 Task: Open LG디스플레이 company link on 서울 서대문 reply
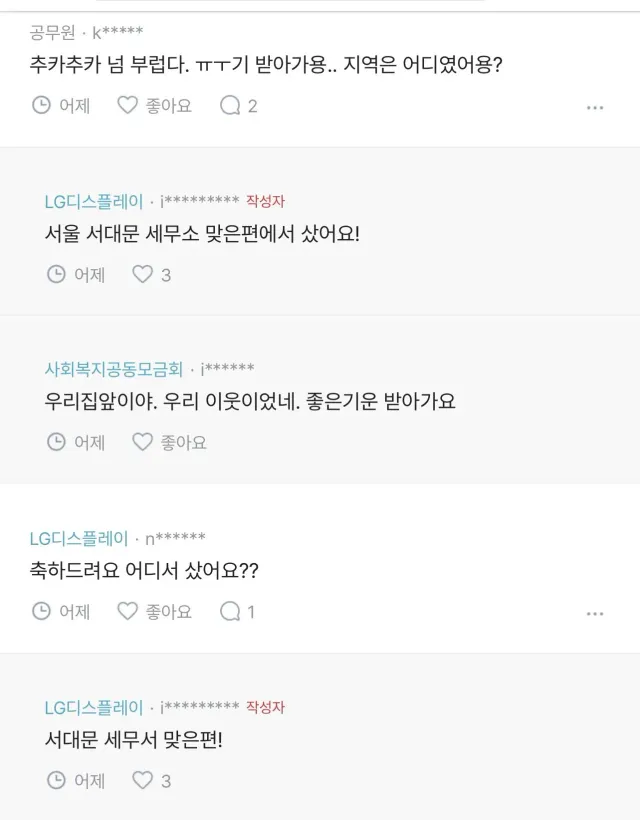[x=94, y=201]
